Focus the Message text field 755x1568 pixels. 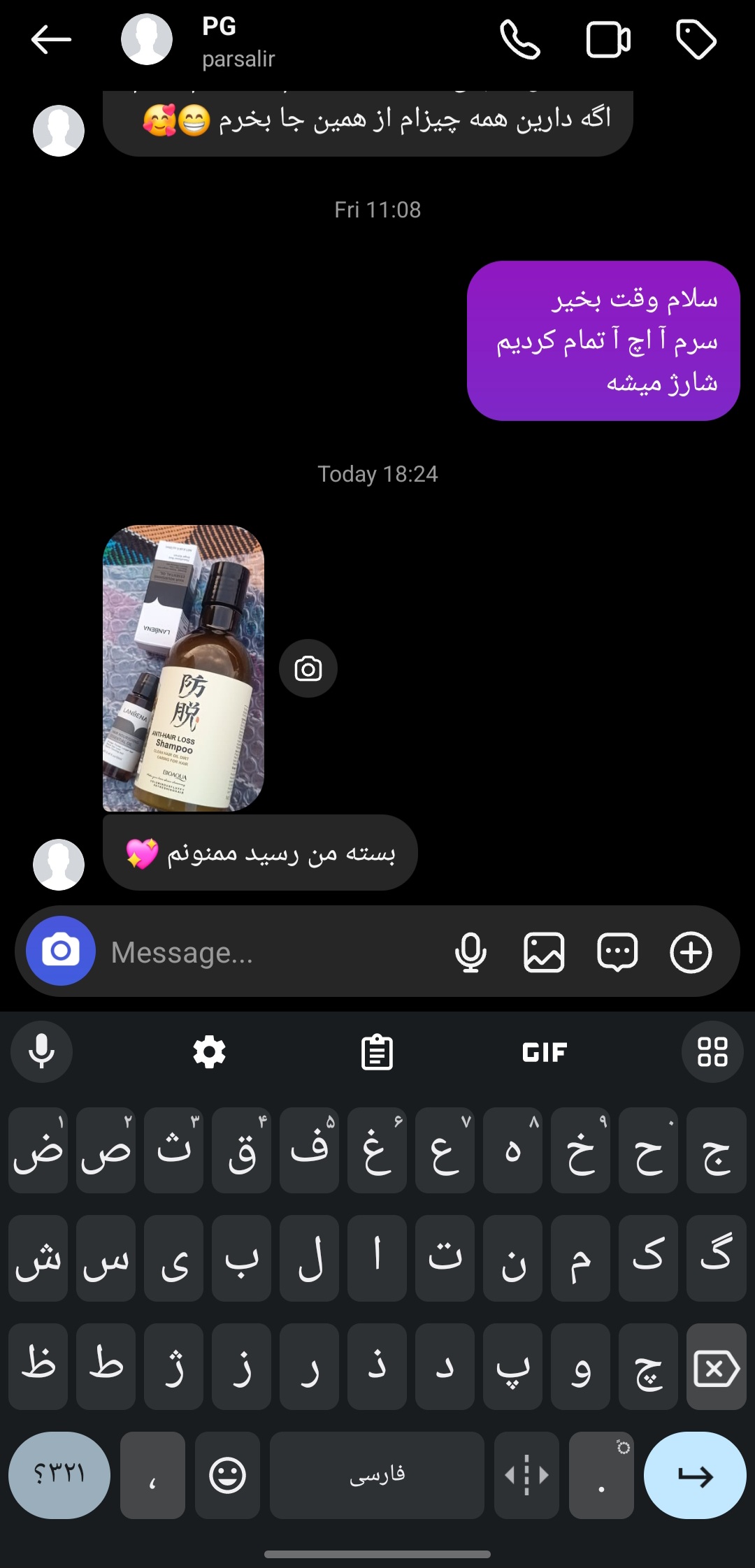click(273, 952)
